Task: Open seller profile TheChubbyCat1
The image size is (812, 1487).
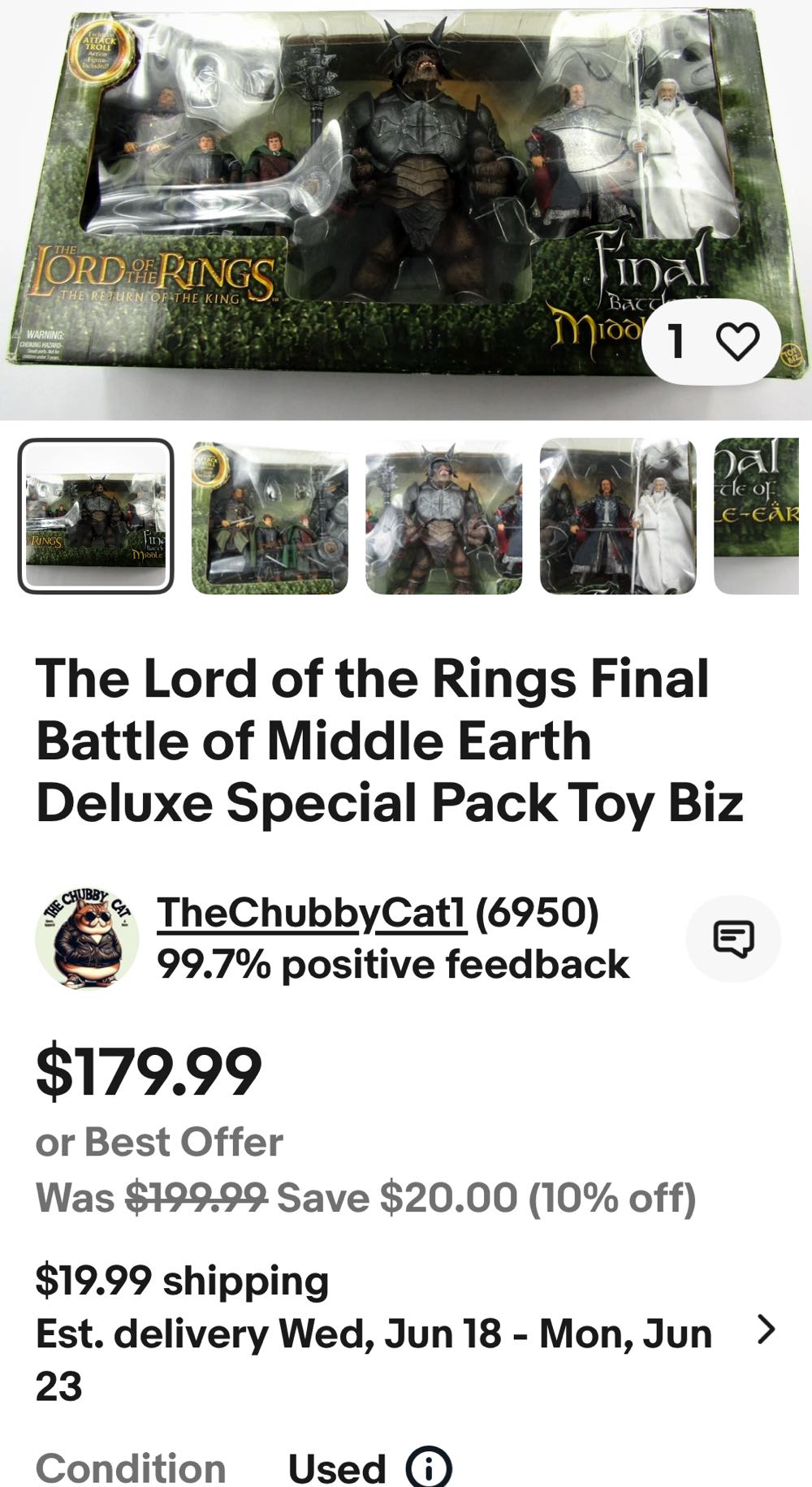Action: point(311,913)
